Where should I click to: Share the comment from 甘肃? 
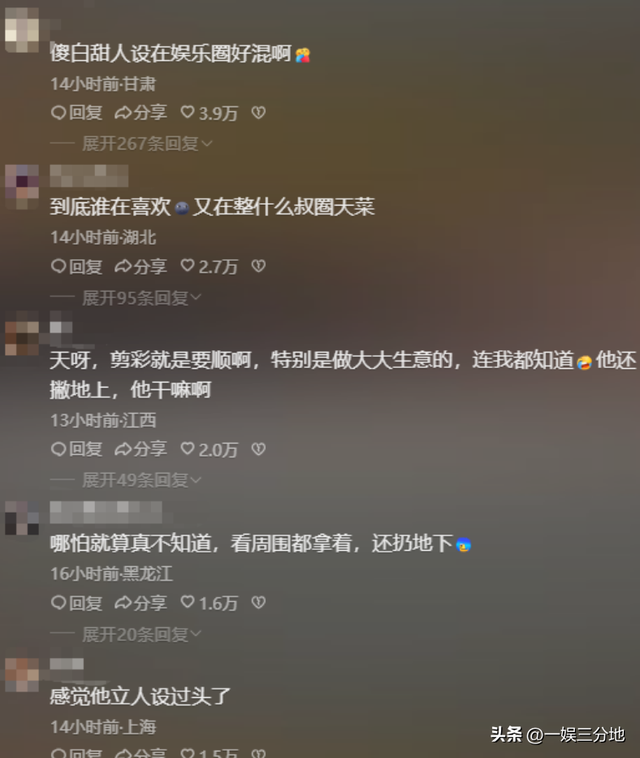(141, 113)
